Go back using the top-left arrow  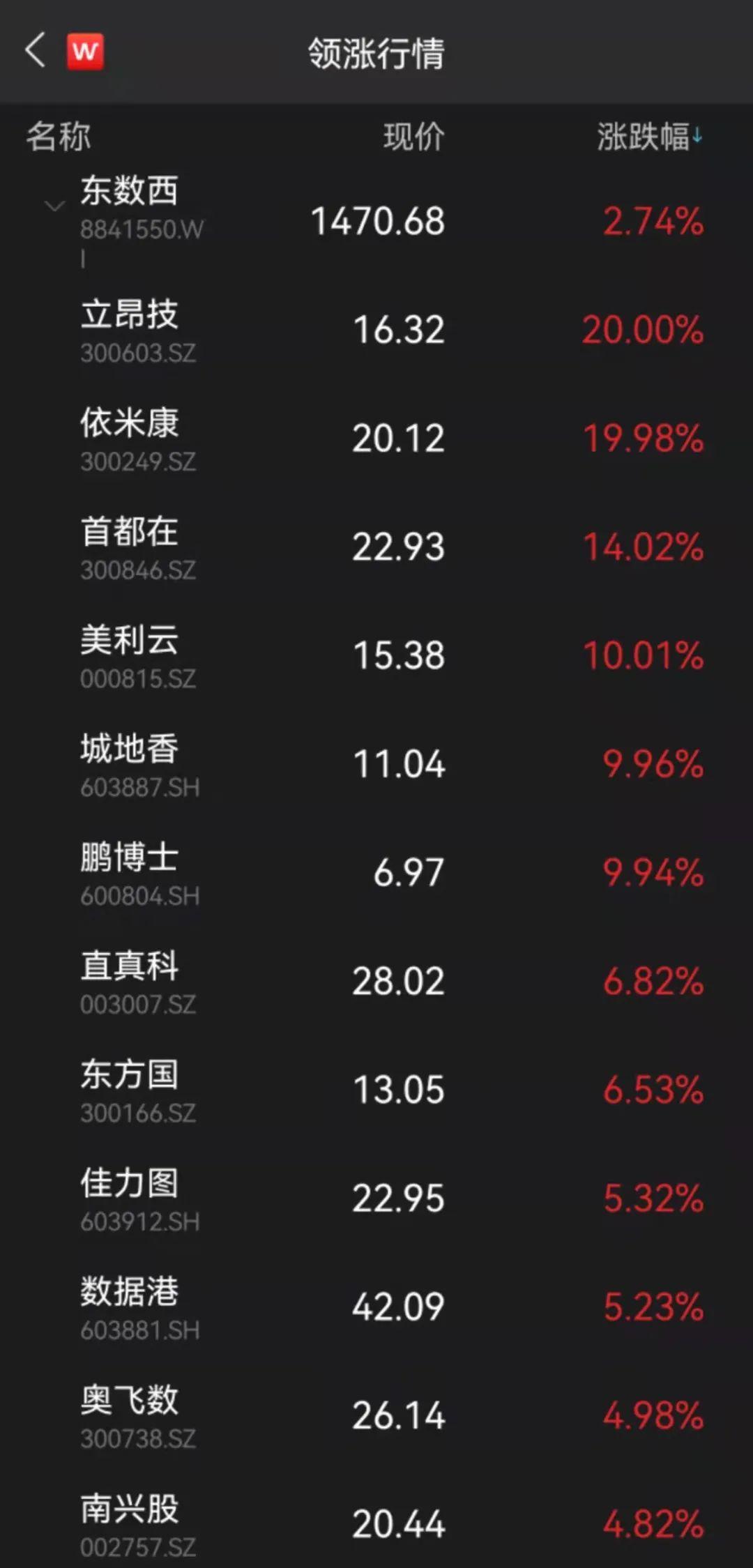coord(35,52)
